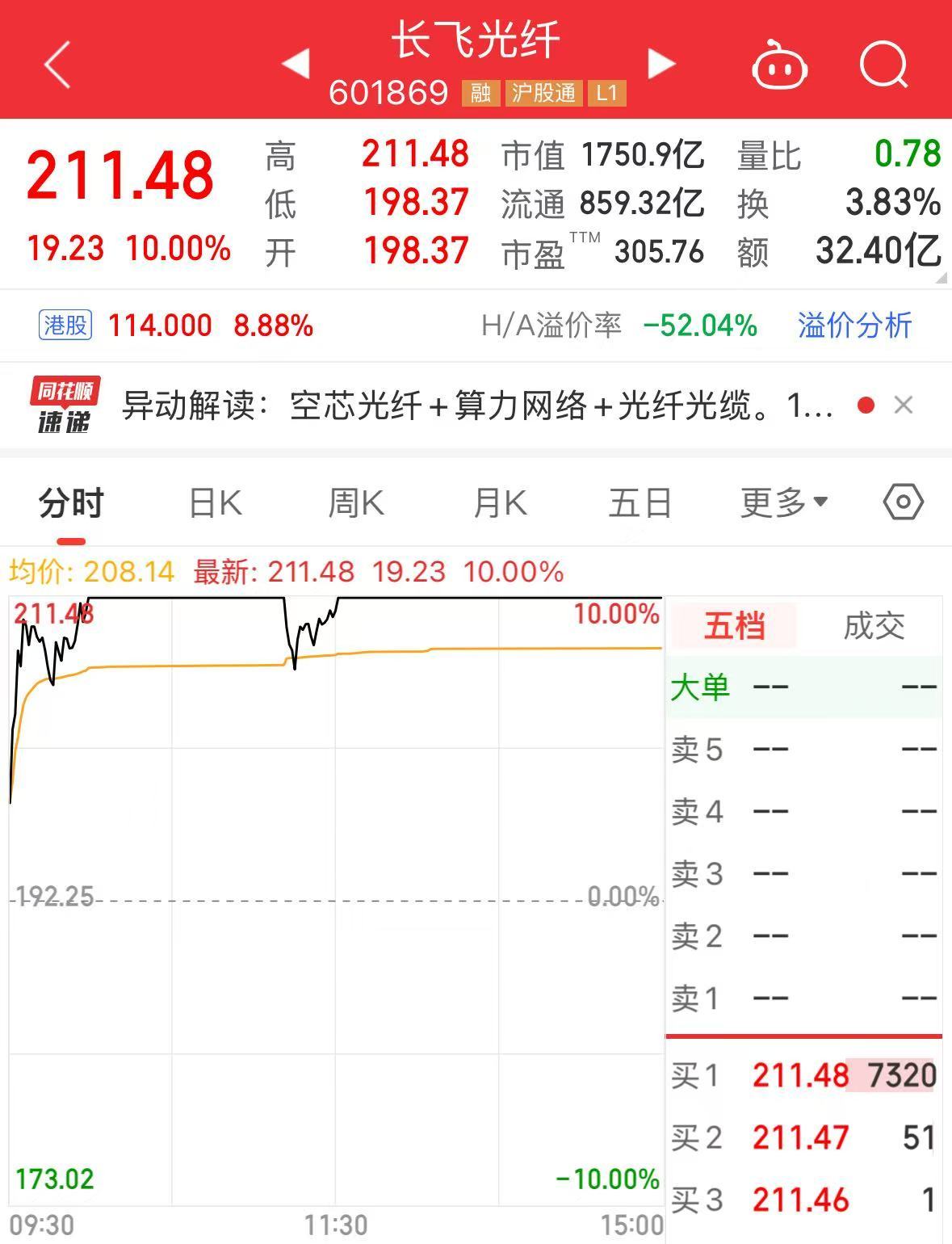Go back using the top-left arrow
The width and height of the screenshot is (952, 1244).
coord(58,65)
